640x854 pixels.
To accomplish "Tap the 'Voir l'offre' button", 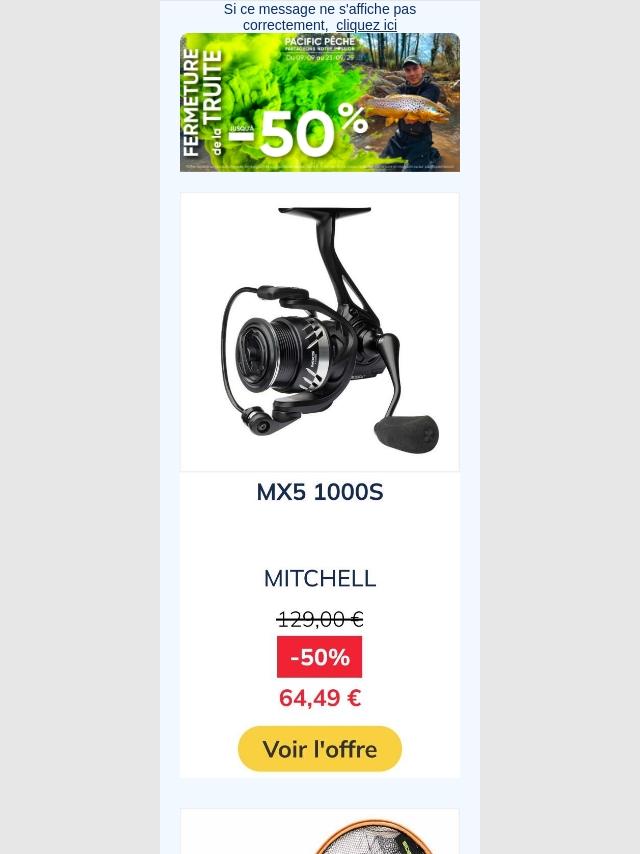I will [x=320, y=749].
